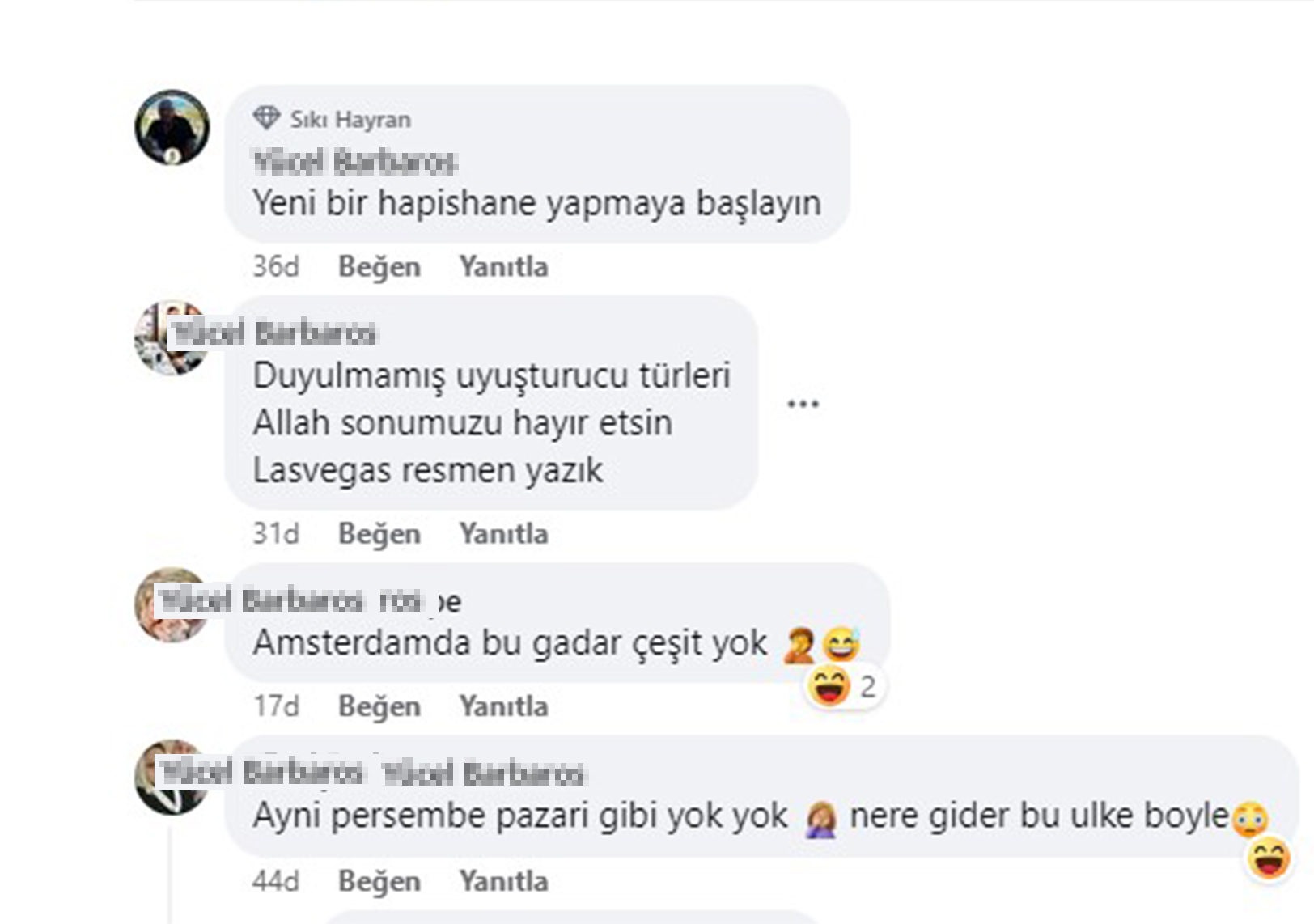Like the 'Ayni persembe pazari' comment
Image resolution: width=1314 pixels, height=924 pixels.
pos(379,881)
